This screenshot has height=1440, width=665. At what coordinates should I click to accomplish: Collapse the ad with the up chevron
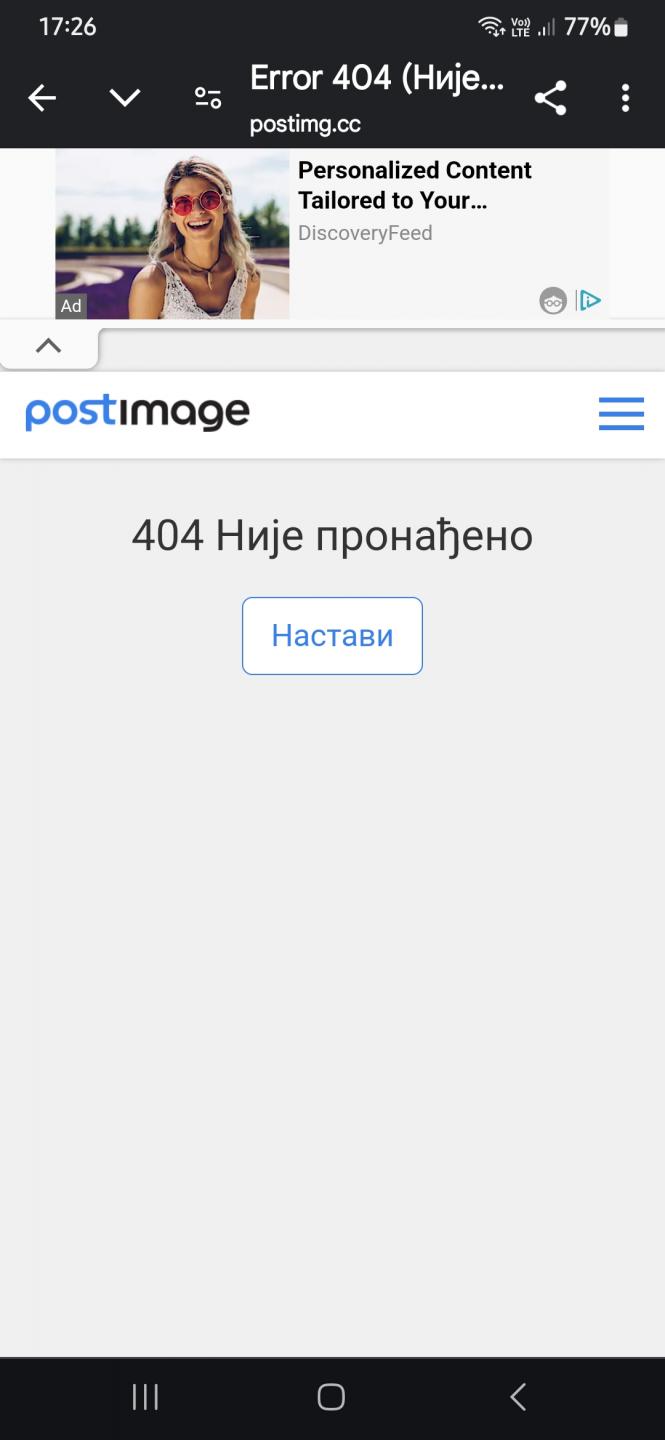click(x=48, y=346)
